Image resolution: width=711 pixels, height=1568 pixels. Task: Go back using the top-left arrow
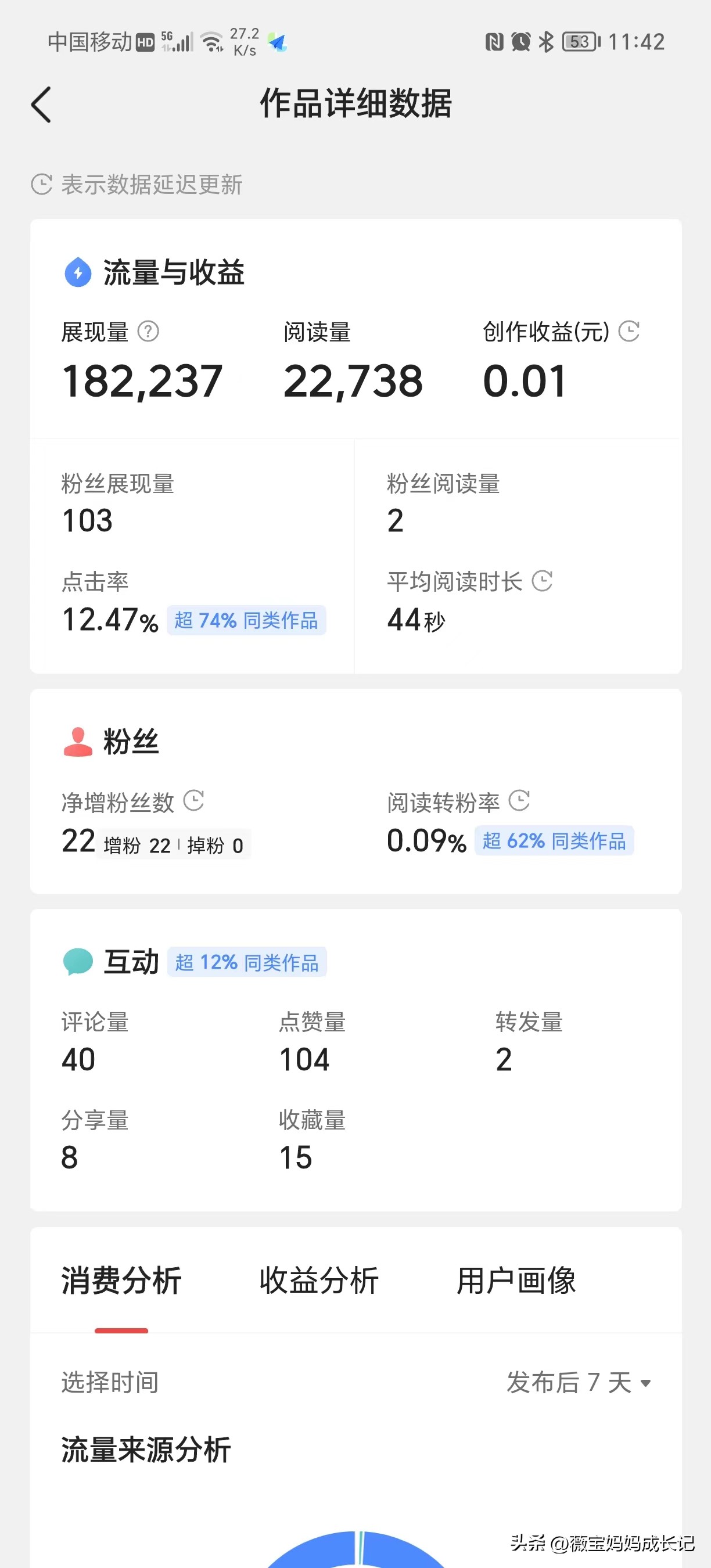click(41, 105)
